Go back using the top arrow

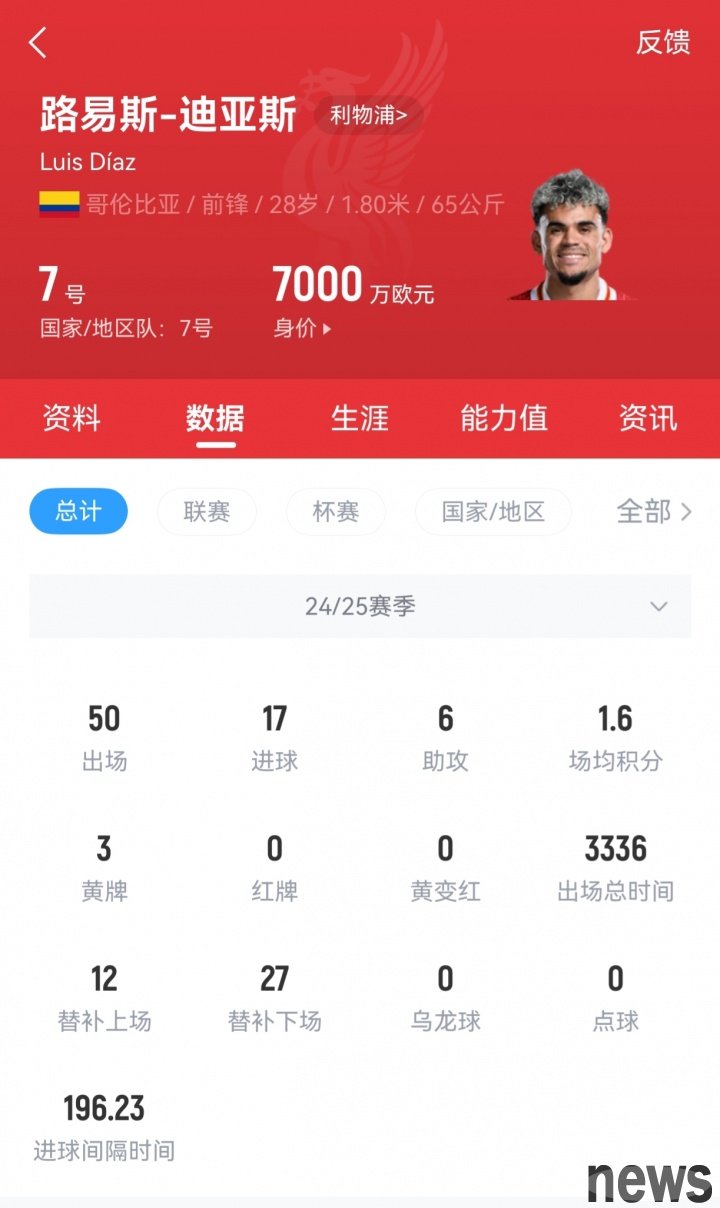click(38, 43)
